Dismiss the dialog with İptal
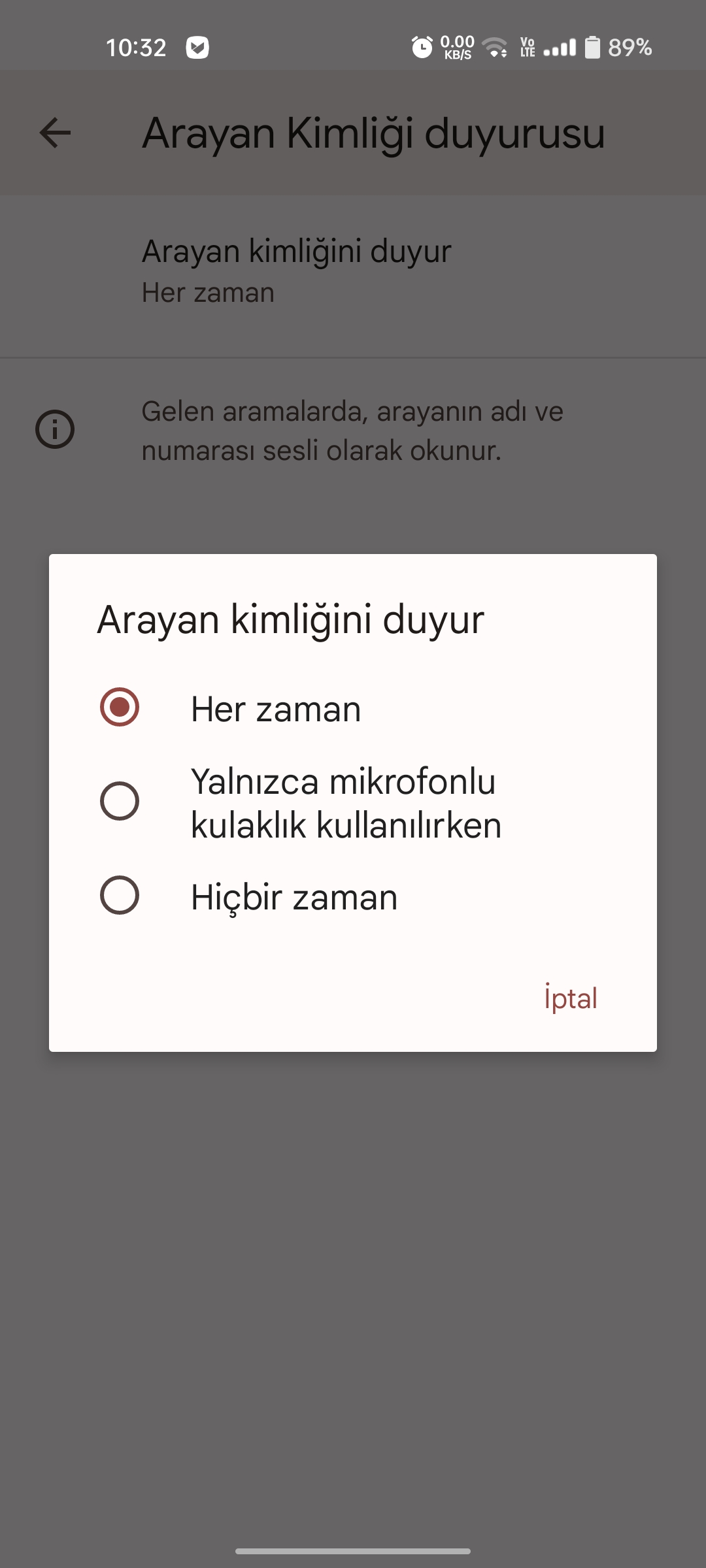Image resolution: width=706 pixels, height=1568 pixels. pyautogui.click(x=571, y=998)
